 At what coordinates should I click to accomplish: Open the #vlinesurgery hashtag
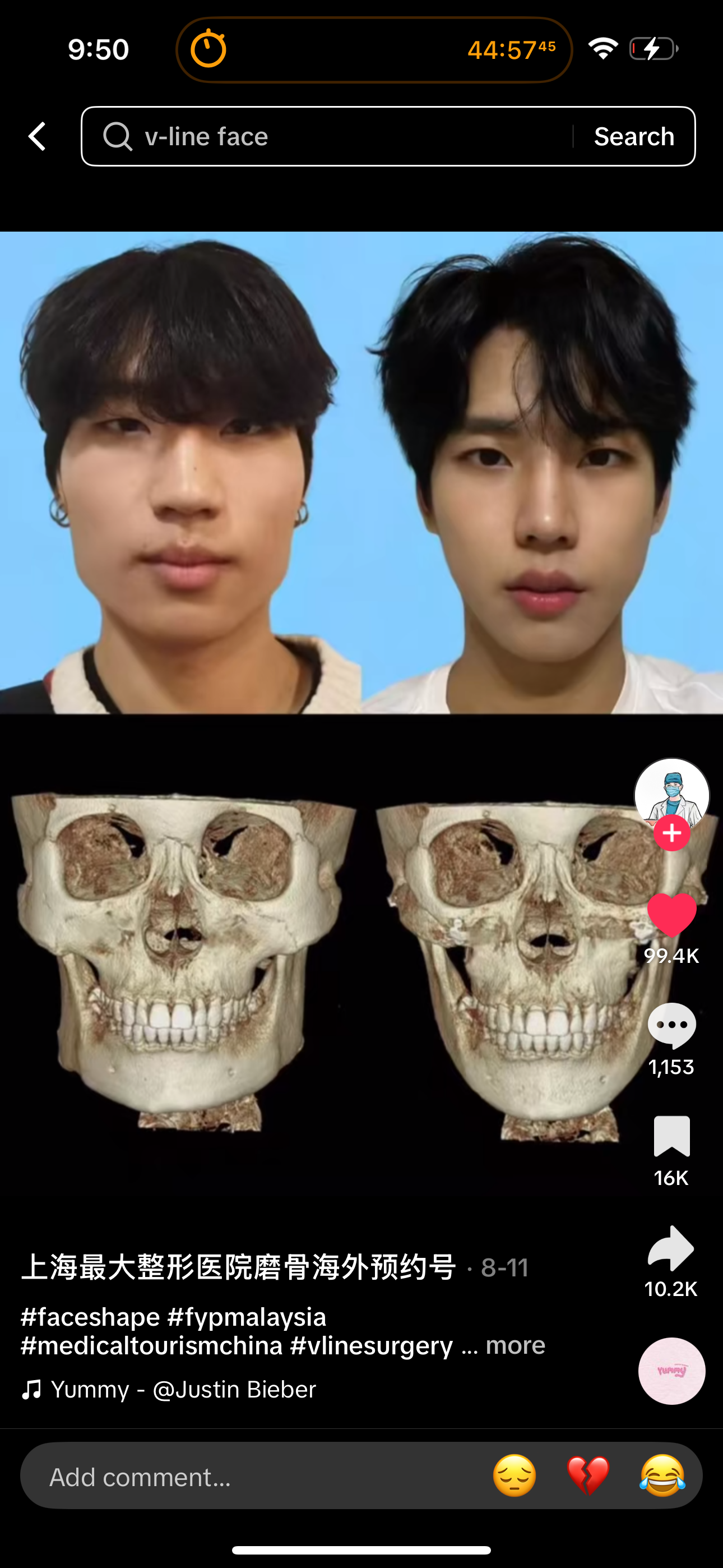coord(371,1345)
